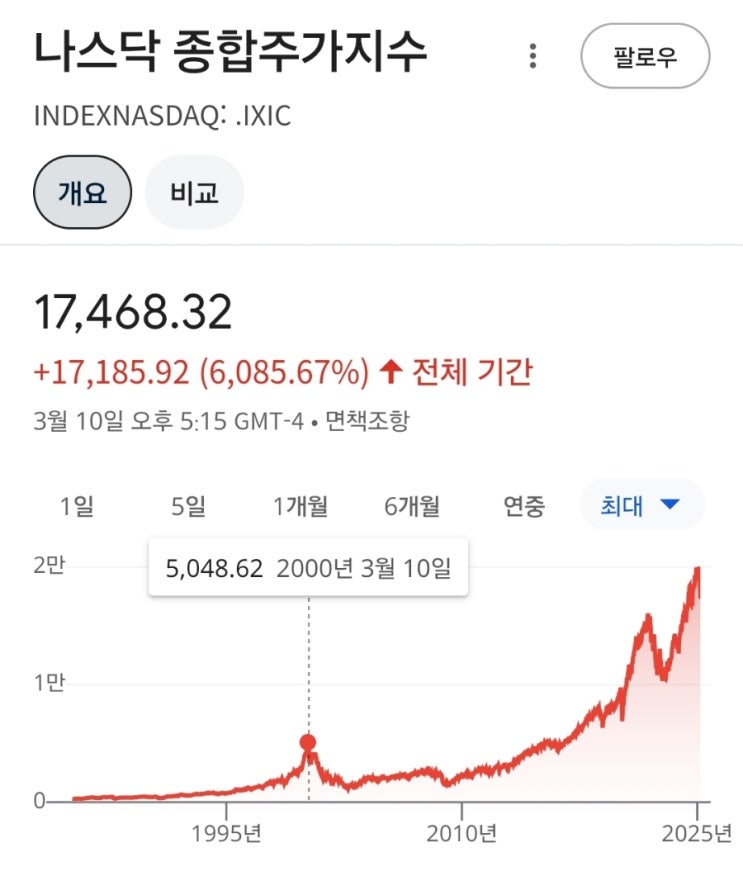Viewport: 743px width, 871px height.
Task: Expand the 최대 range dropdown
Action: (x=642, y=506)
